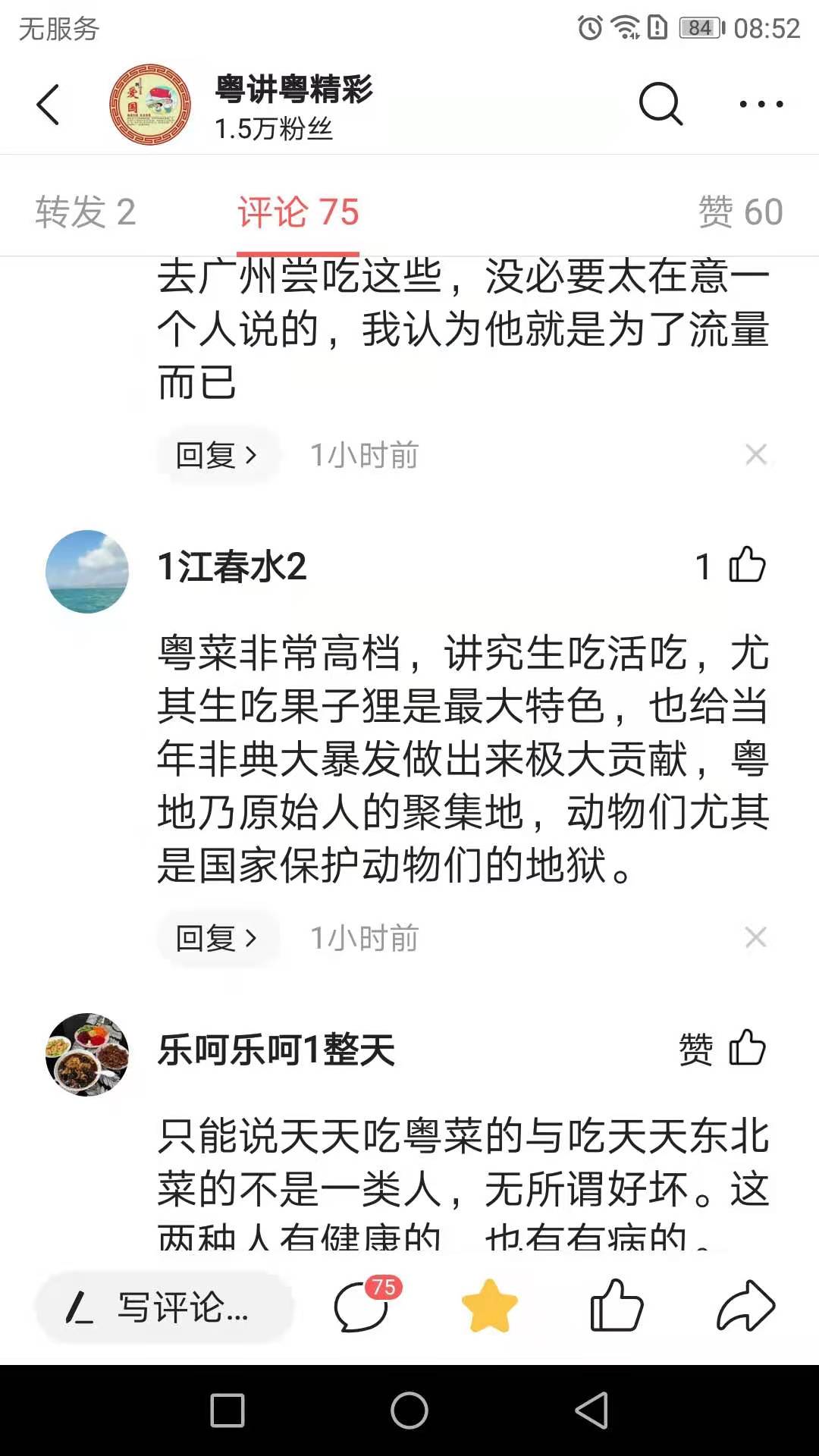
Task: Open 乐呵乐呵1整天's profile picture
Action: [87, 1054]
